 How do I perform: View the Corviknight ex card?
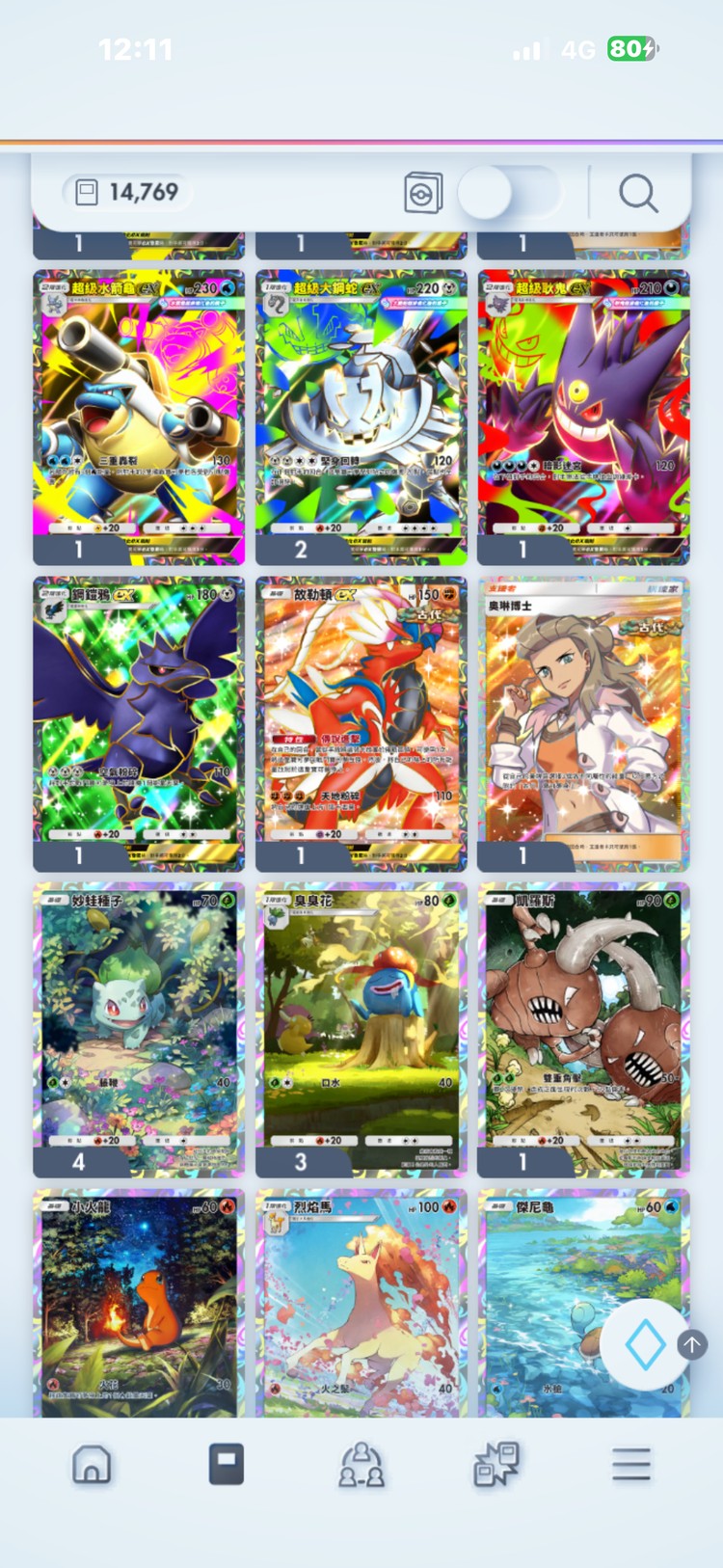point(139,723)
